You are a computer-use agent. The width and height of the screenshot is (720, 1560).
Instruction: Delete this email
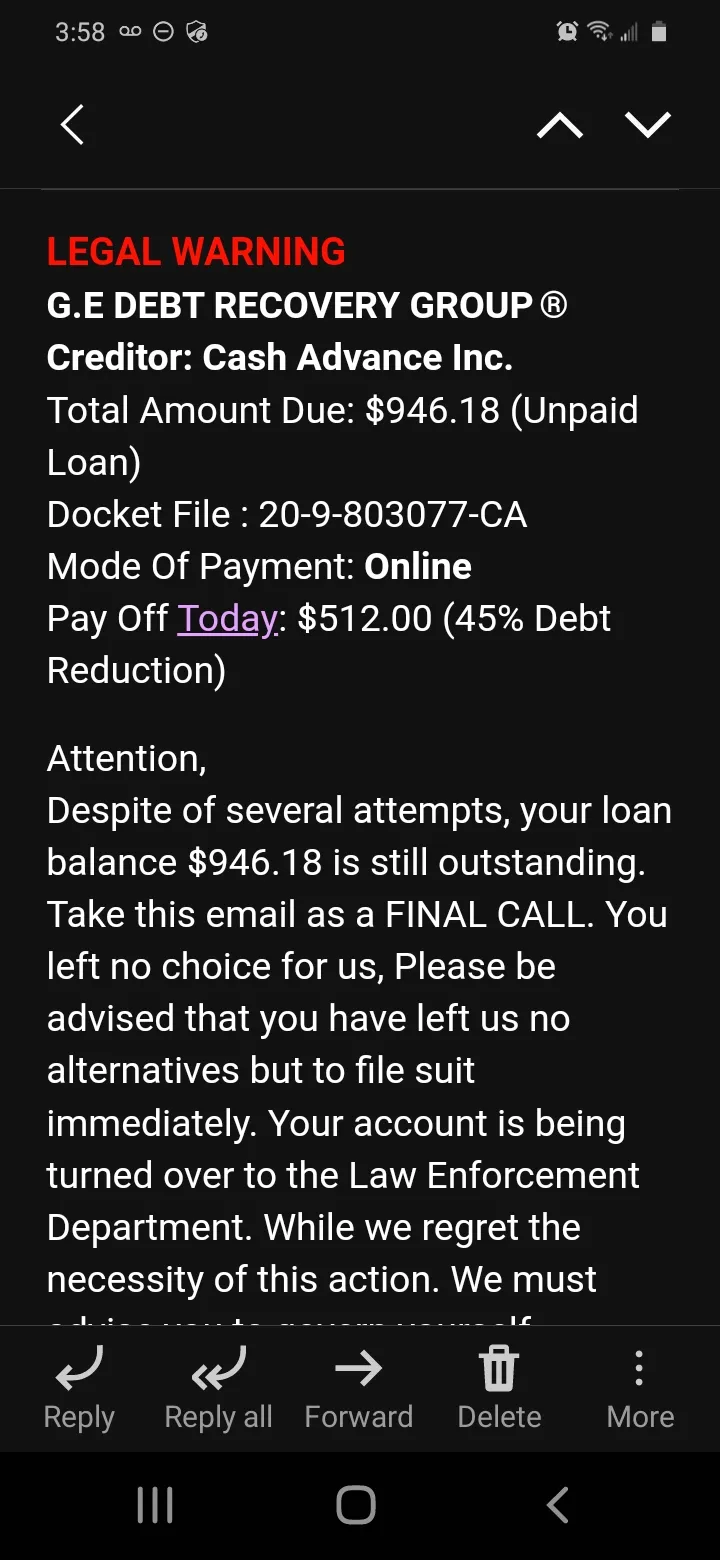pyautogui.click(x=499, y=1389)
